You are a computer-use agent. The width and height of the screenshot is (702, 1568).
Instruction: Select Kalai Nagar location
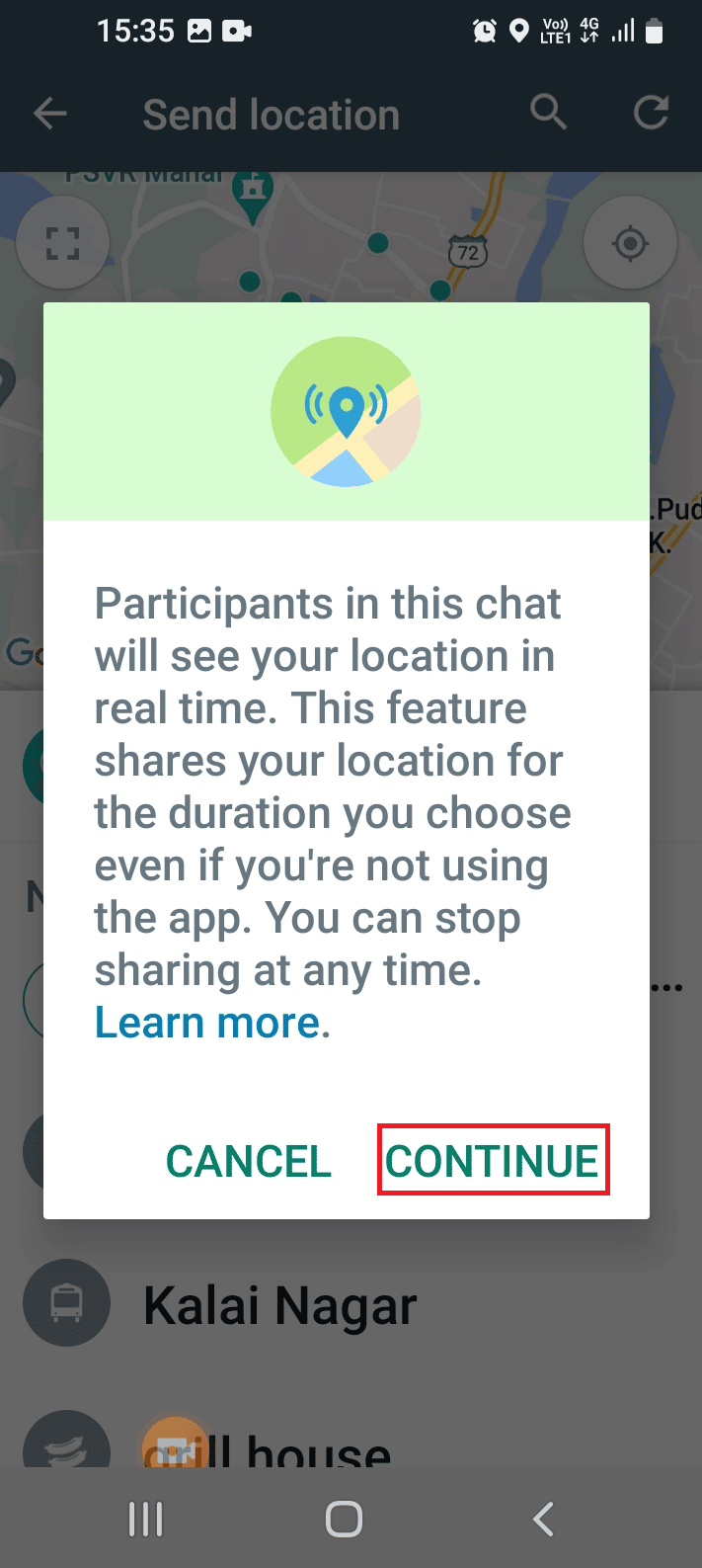280,1305
